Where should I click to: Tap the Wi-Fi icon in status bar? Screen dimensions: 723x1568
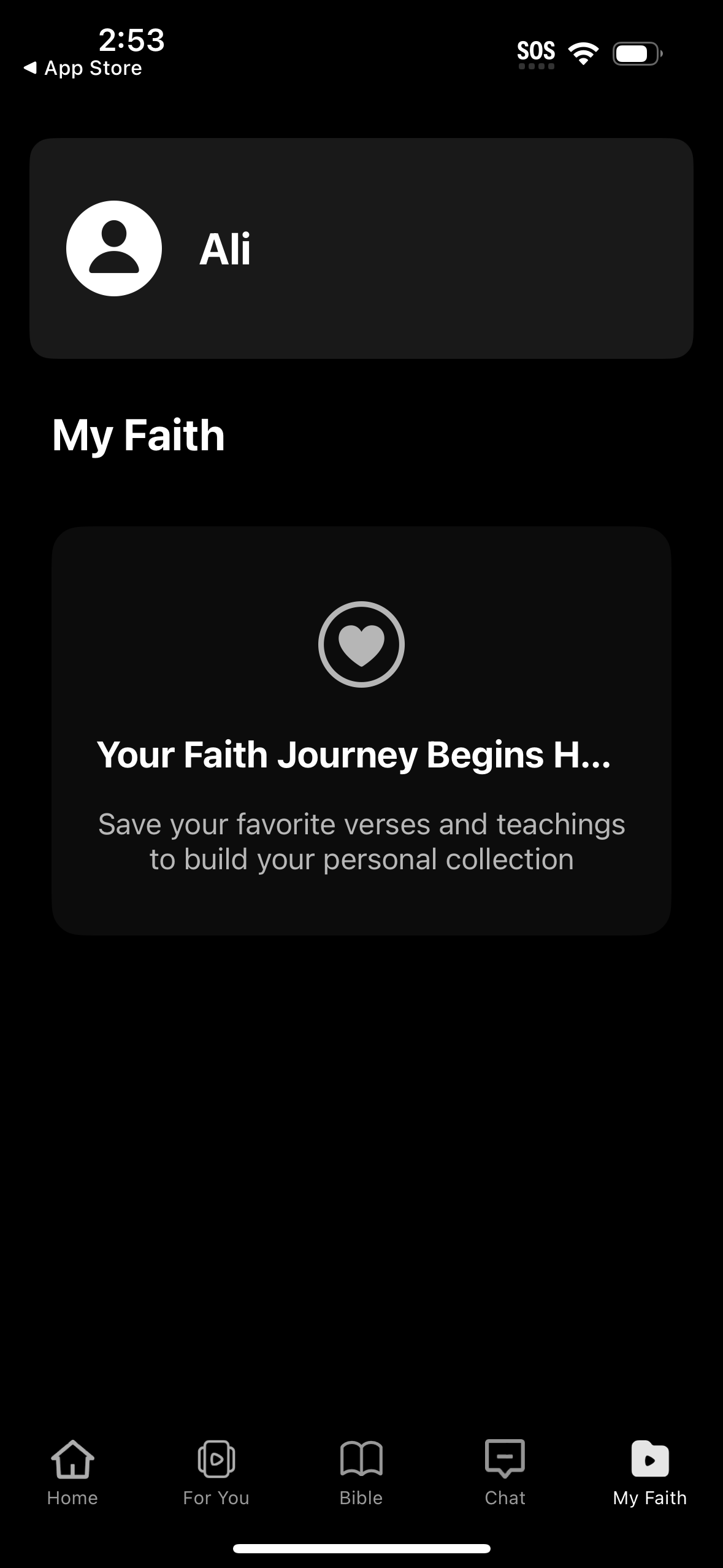click(x=584, y=53)
